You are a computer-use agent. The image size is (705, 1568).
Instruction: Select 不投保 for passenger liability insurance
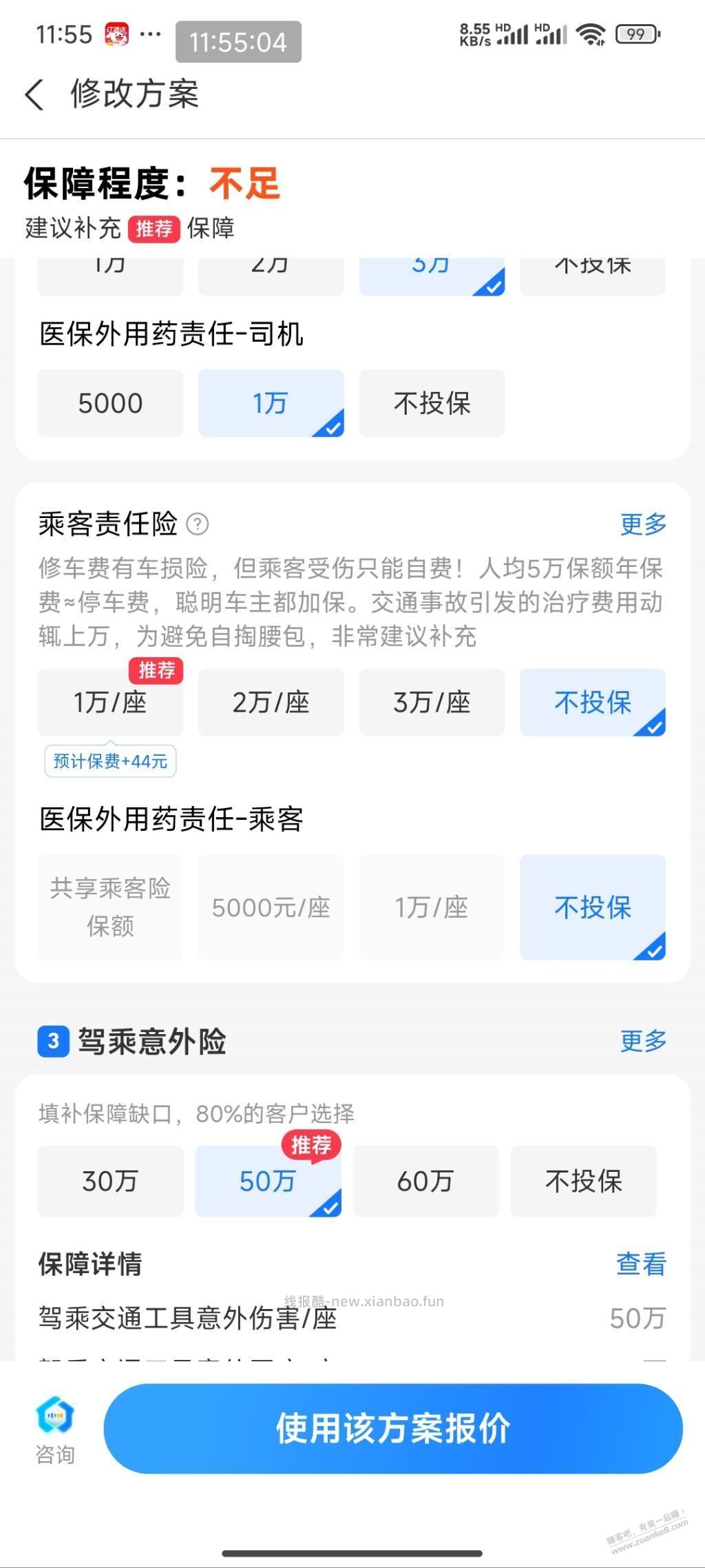tap(592, 702)
